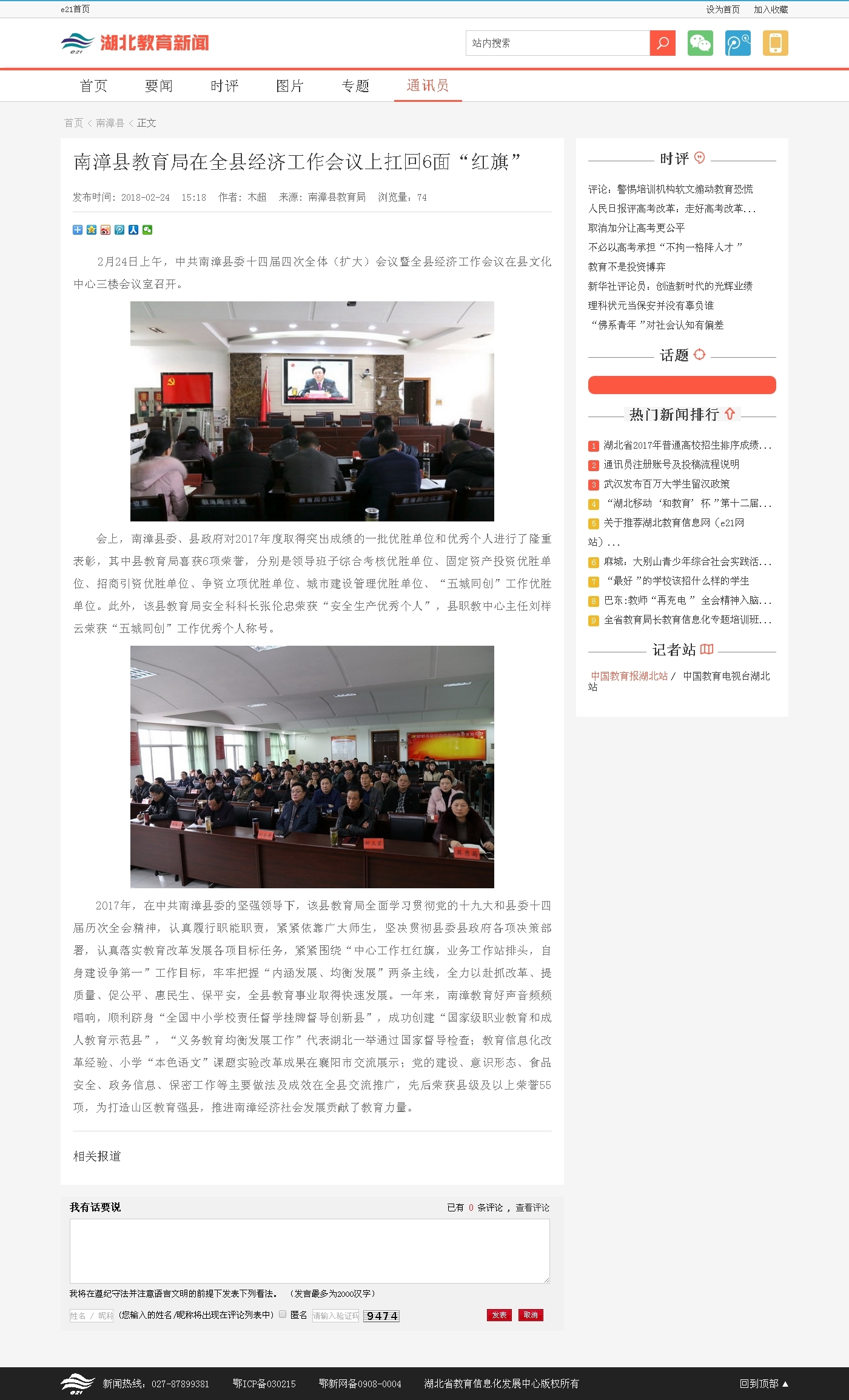Open the green WeChat icon in header

pyautogui.click(x=700, y=43)
